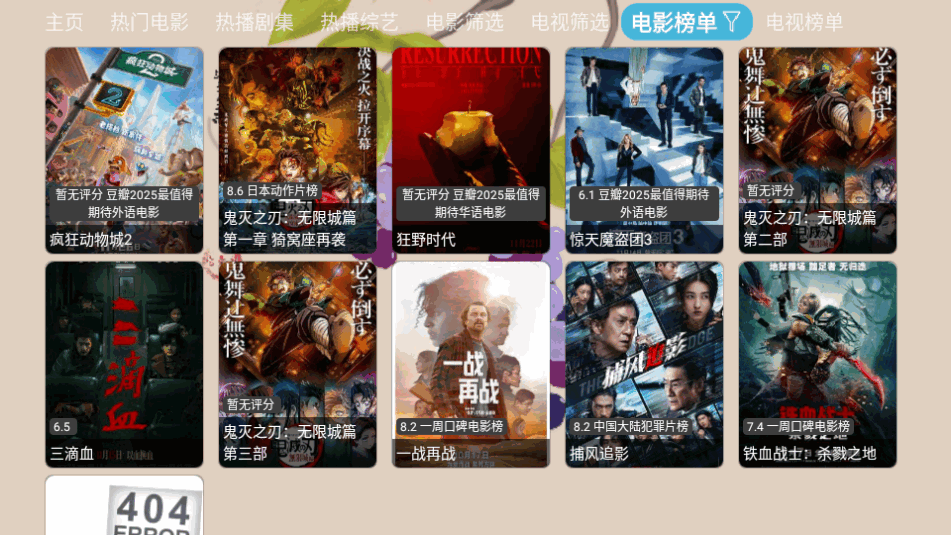Switch to the 主页 tab

coord(65,22)
